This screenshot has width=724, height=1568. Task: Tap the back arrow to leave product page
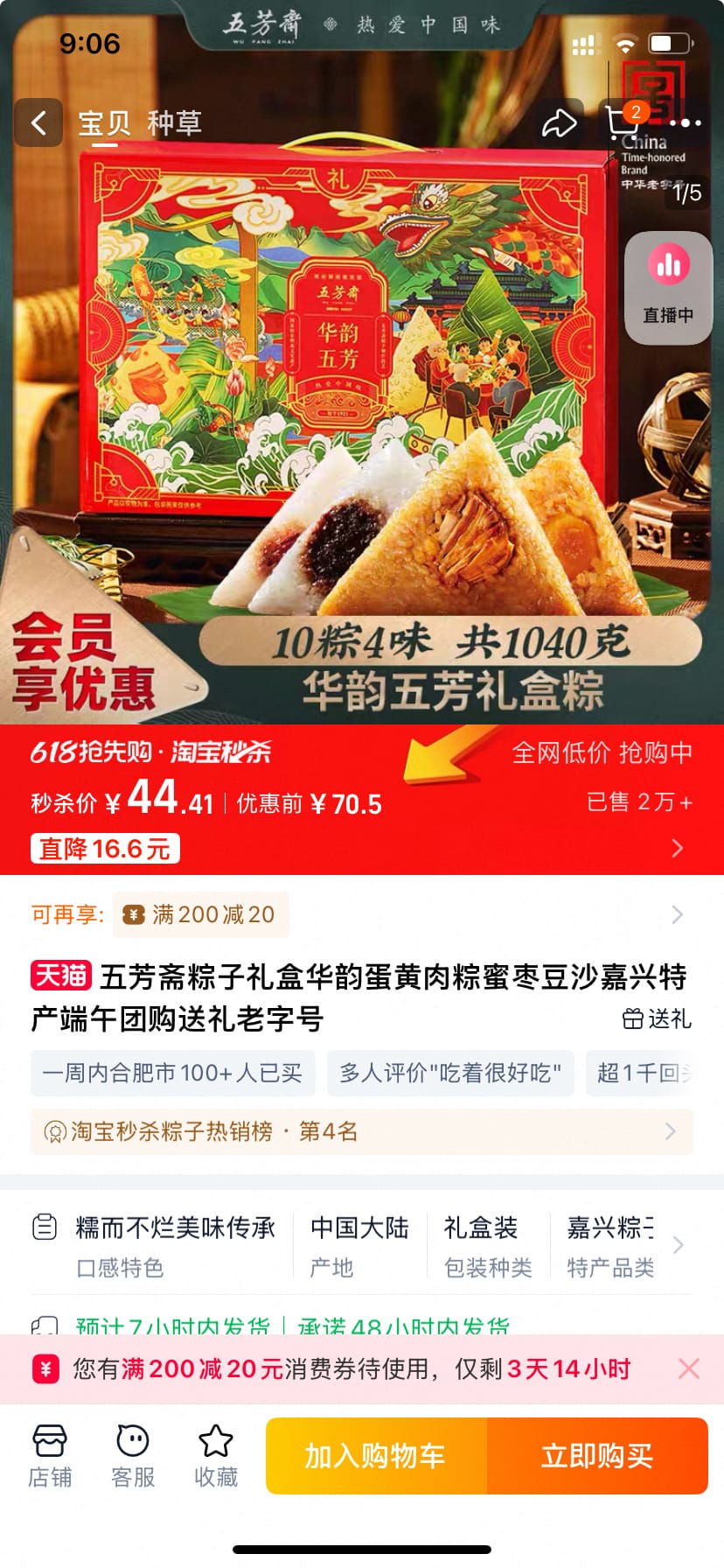tap(38, 123)
